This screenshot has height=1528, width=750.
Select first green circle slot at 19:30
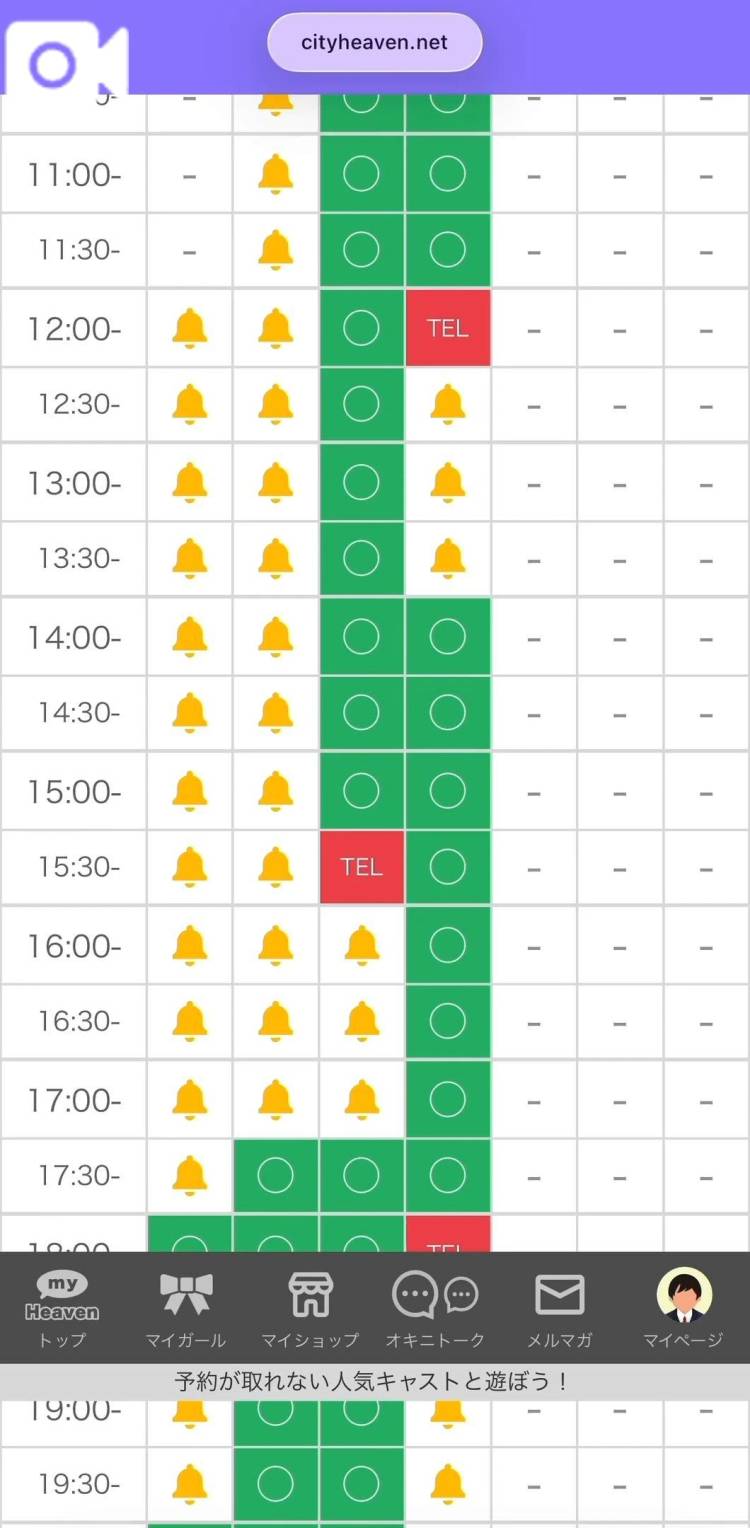pyautogui.click(x=276, y=1484)
